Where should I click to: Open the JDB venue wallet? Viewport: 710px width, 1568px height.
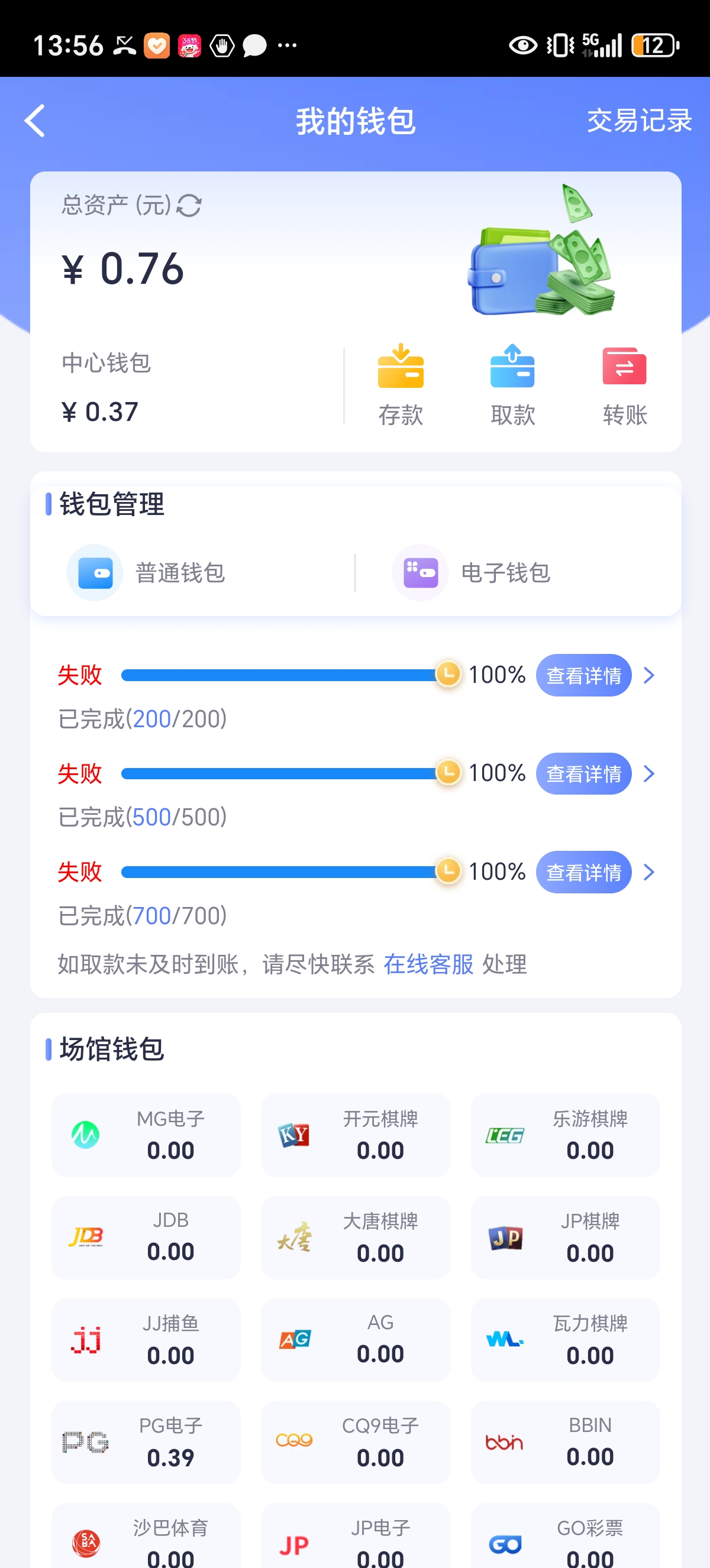pos(146,1237)
